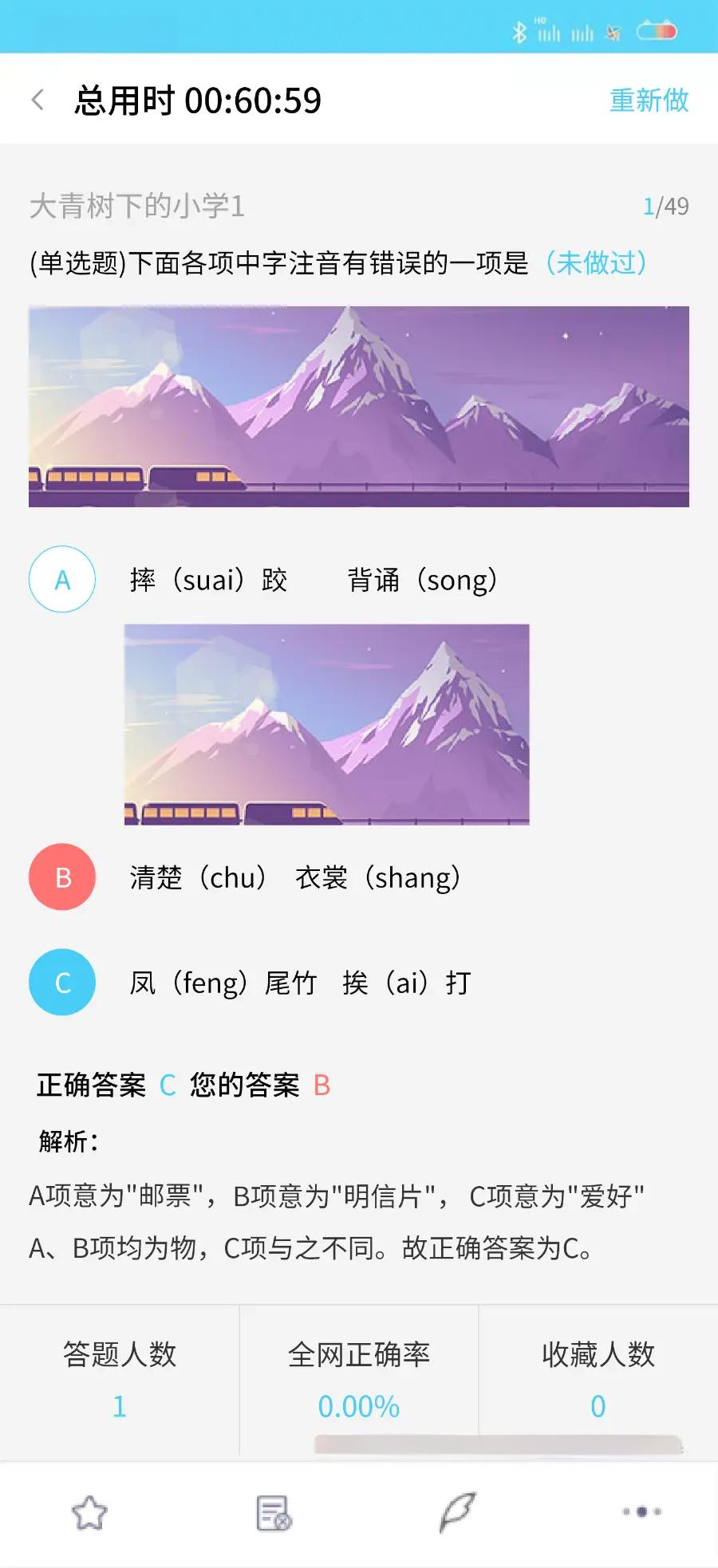The height and width of the screenshot is (1568, 718).
Task: Select answer option C
Action: pos(62,982)
